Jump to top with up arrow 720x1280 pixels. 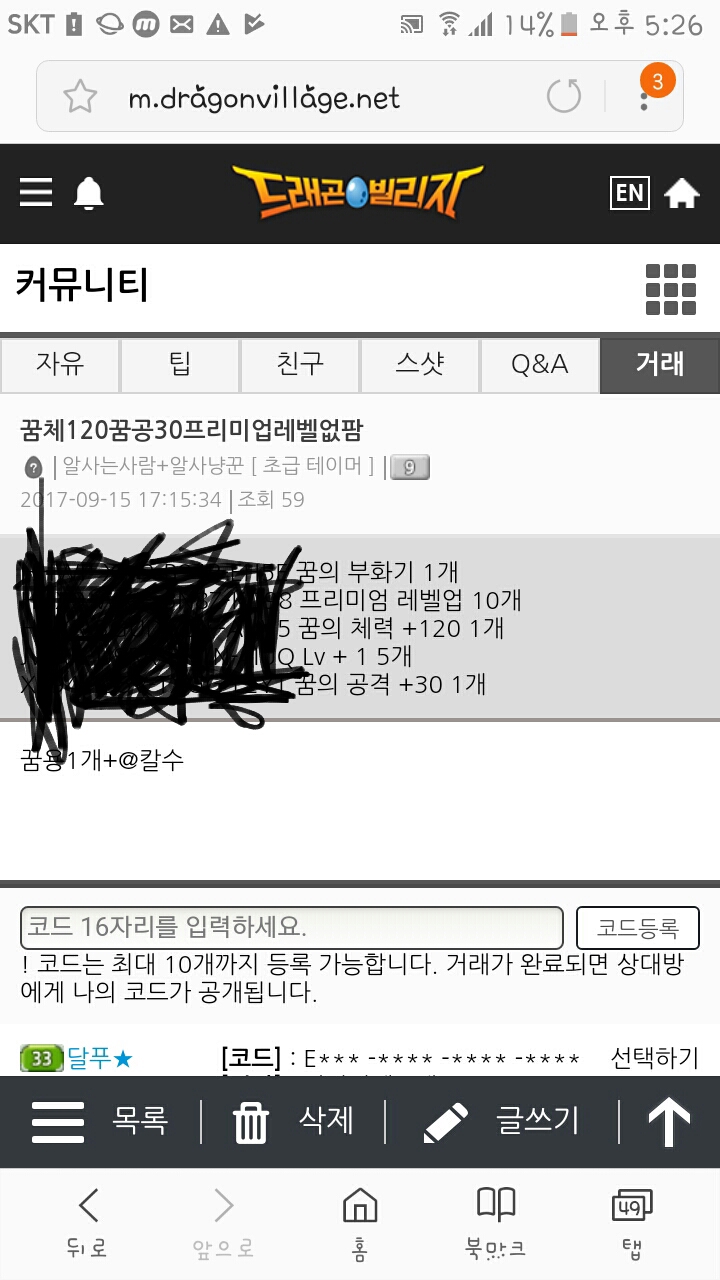tap(669, 1121)
